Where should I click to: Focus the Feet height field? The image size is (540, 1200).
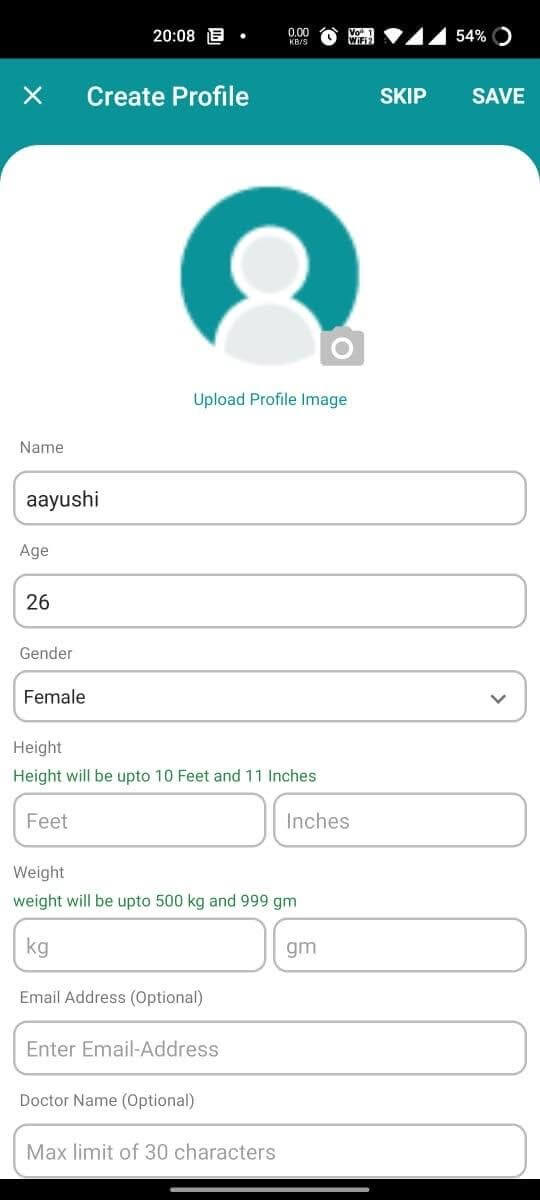tap(139, 820)
